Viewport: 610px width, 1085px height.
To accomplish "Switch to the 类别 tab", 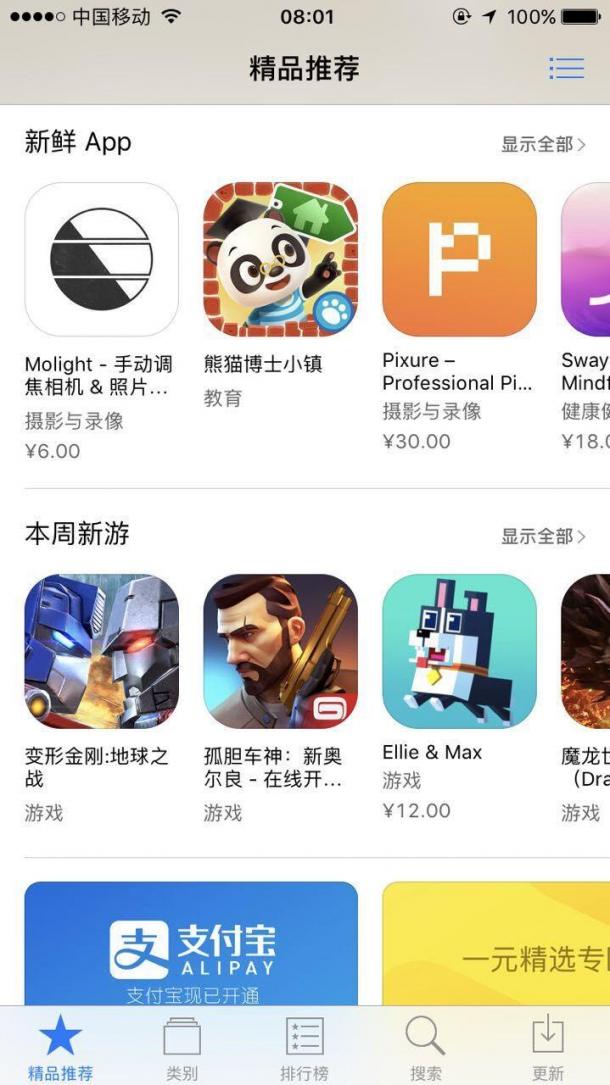I will tap(182, 1048).
